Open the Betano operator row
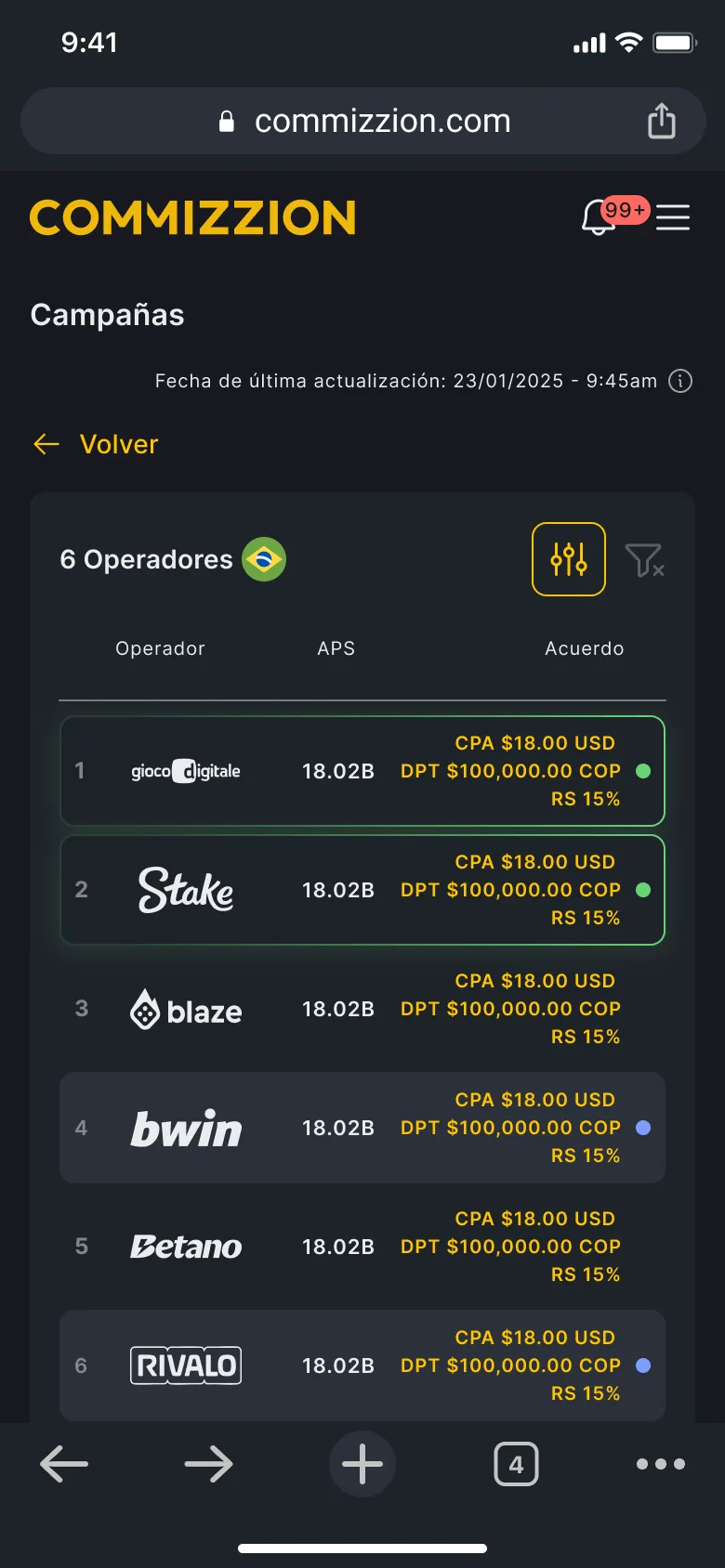The image size is (725, 1568). pos(362,1247)
